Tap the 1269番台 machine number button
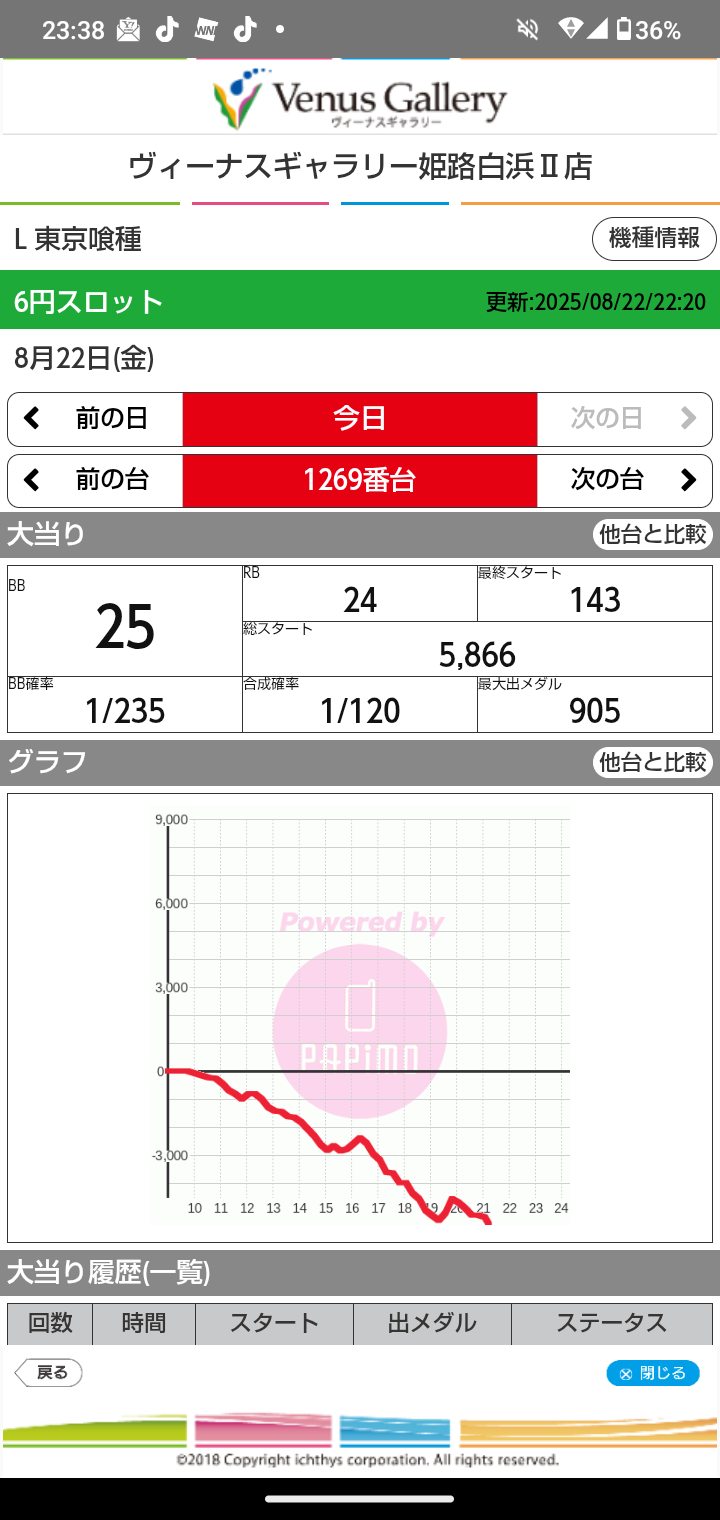Image resolution: width=720 pixels, height=1520 pixels. point(360,481)
